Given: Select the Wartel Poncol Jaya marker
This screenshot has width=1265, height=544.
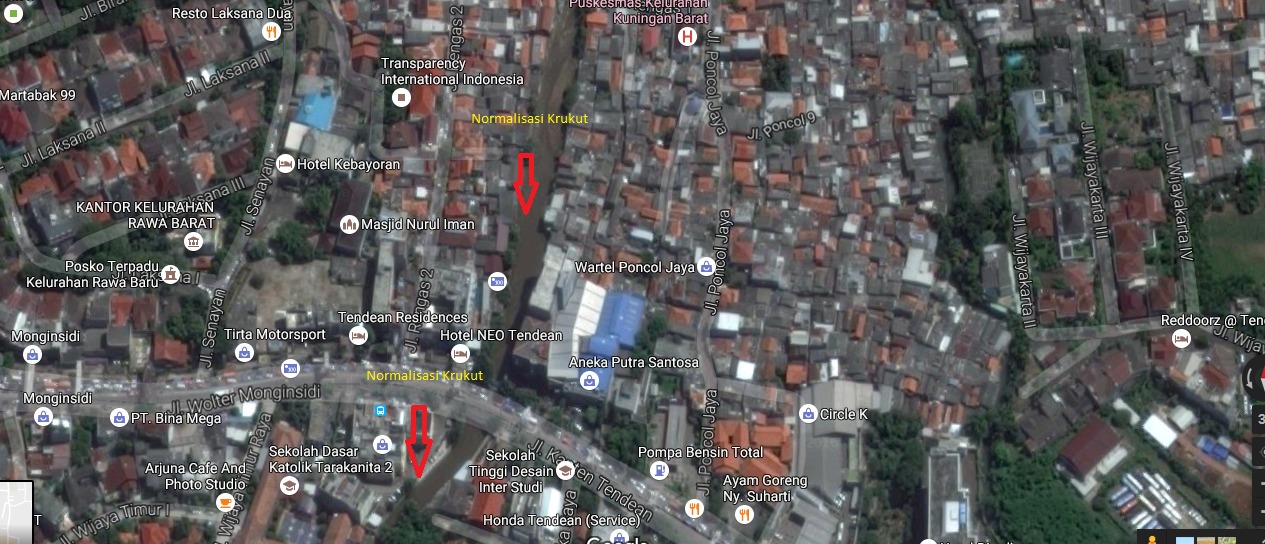Looking at the screenshot, I should pyautogui.click(x=706, y=267).
